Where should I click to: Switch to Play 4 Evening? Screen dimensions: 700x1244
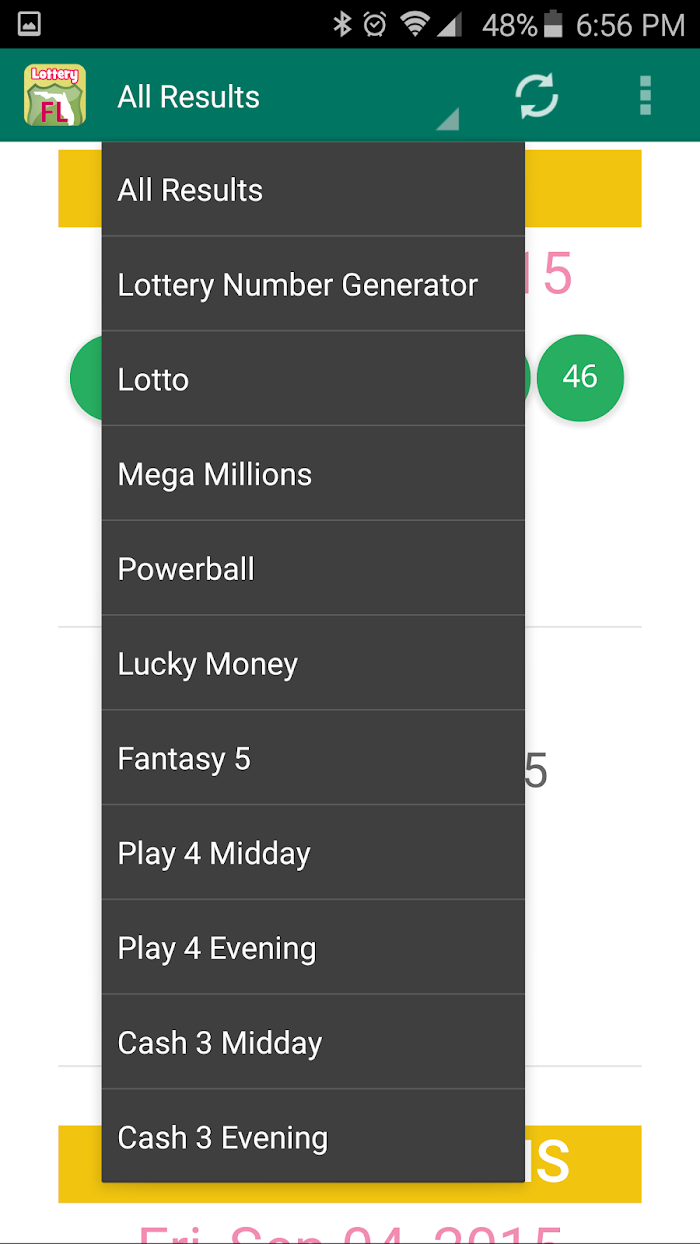(x=313, y=948)
